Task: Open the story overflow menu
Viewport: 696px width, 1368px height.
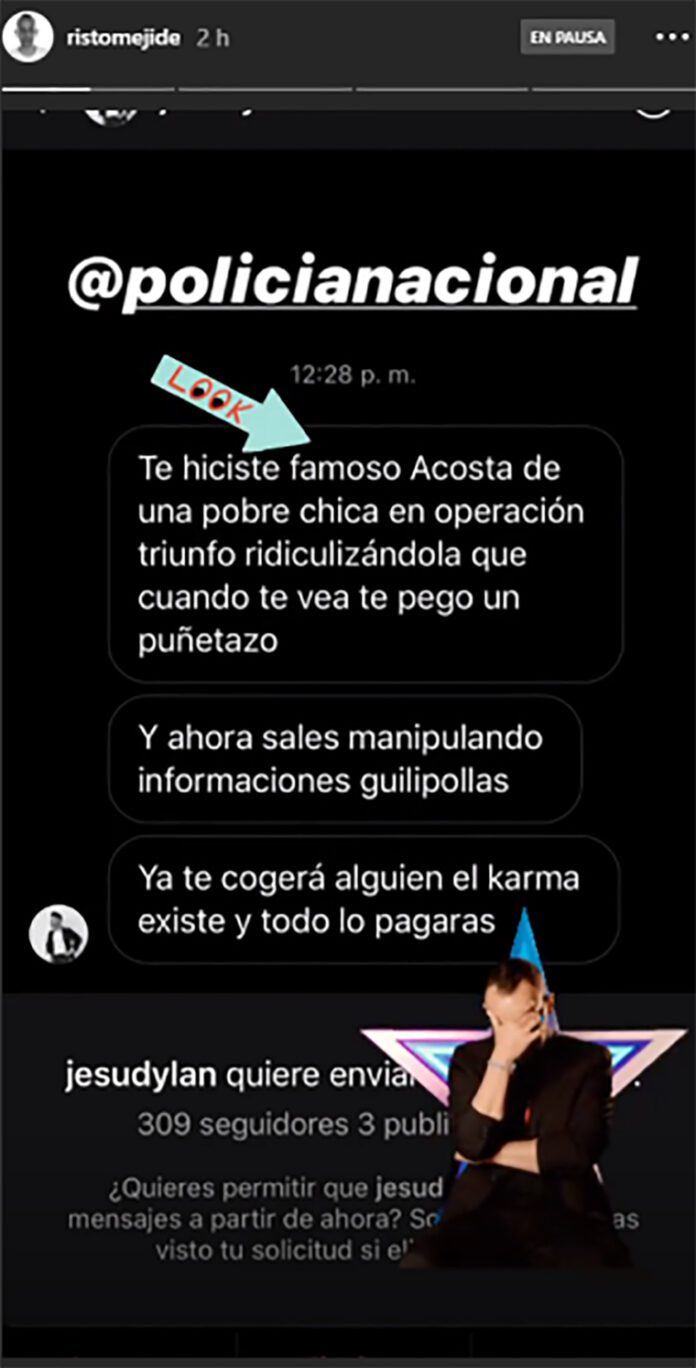Action: 672,38
